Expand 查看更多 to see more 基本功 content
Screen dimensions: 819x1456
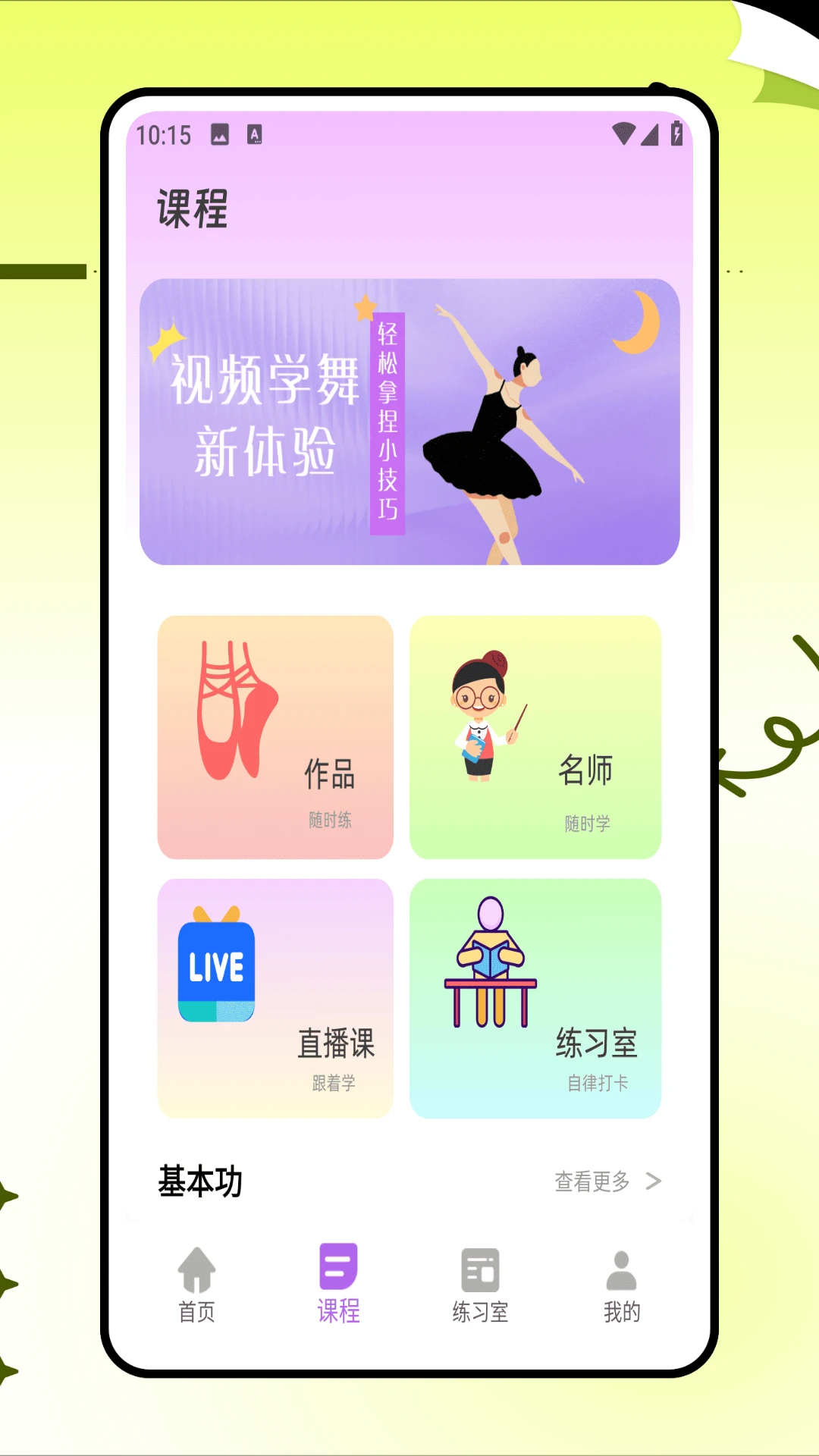click(591, 1181)
